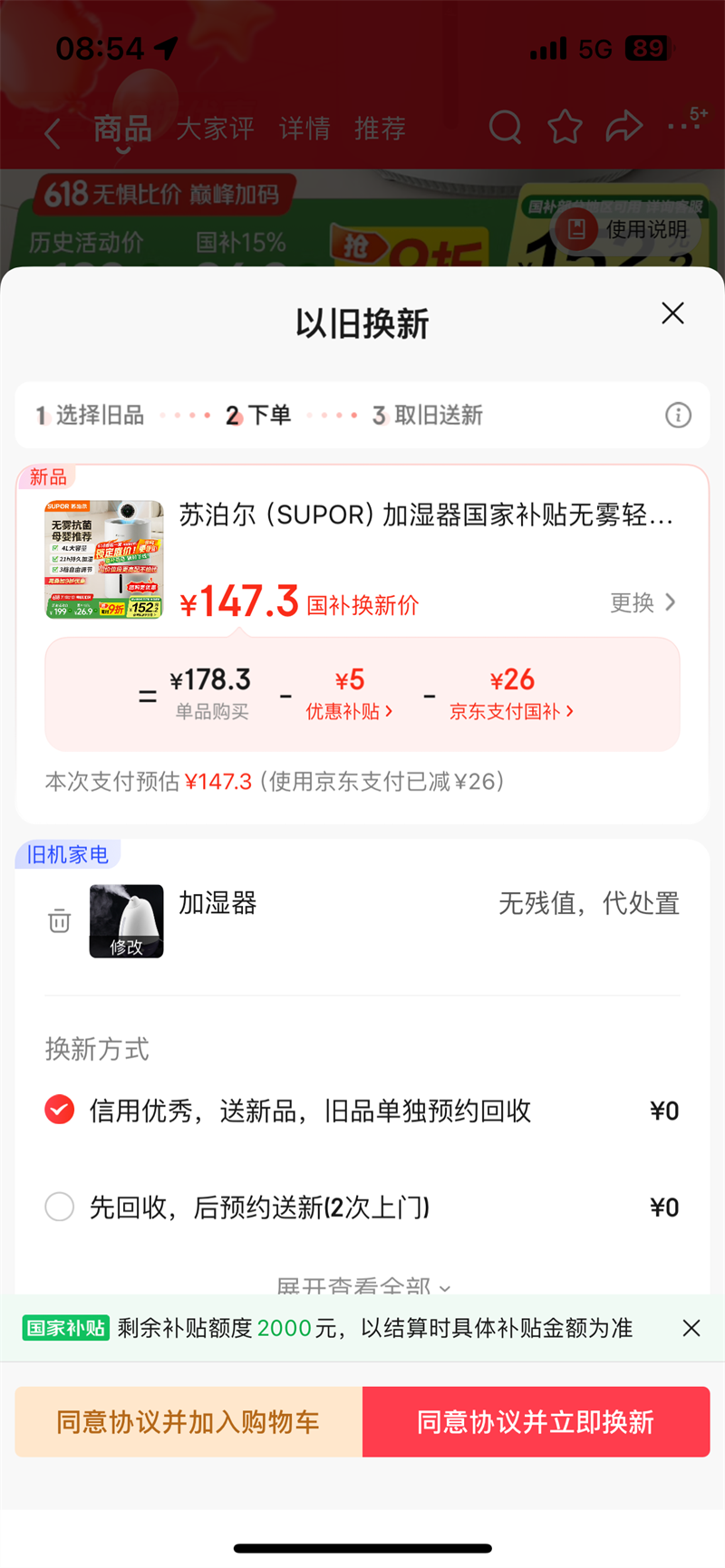Image resolution: width=725 pixels, height=1568 pixels.
Task: Open product search via magnifier icon
Action: click(x=505, y=128)
